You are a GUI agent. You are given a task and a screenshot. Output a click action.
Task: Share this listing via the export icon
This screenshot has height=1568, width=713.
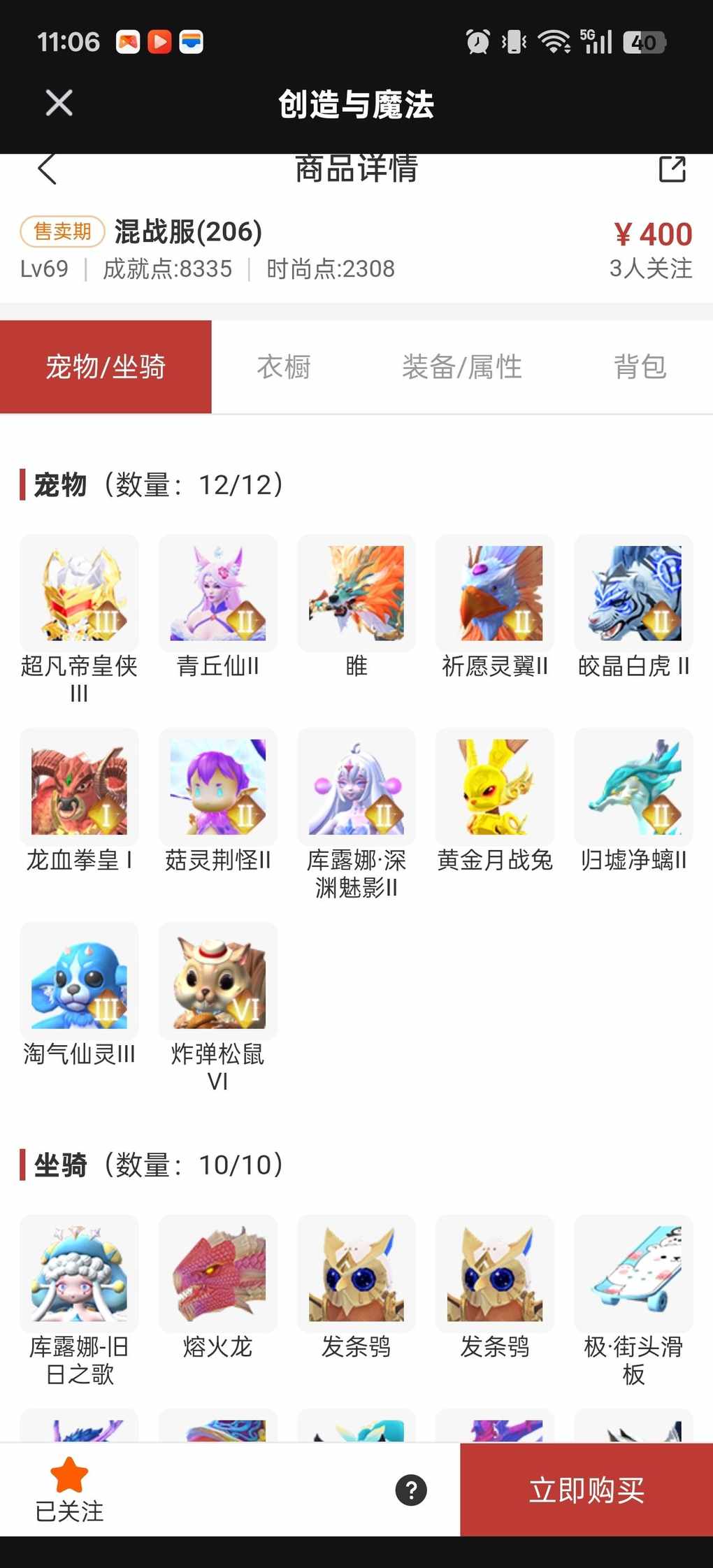click(x=672, y=168)
